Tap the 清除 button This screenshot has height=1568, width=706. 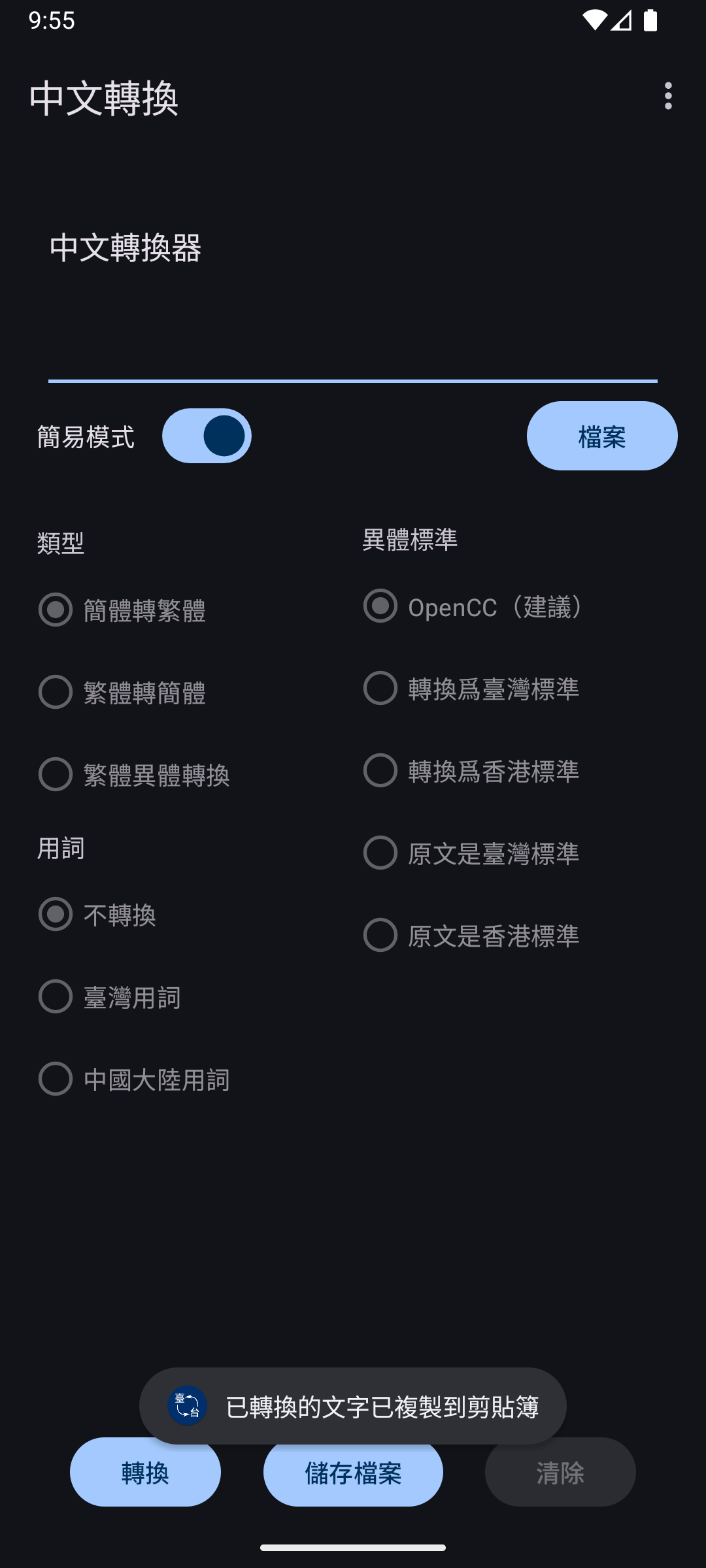560,1473
